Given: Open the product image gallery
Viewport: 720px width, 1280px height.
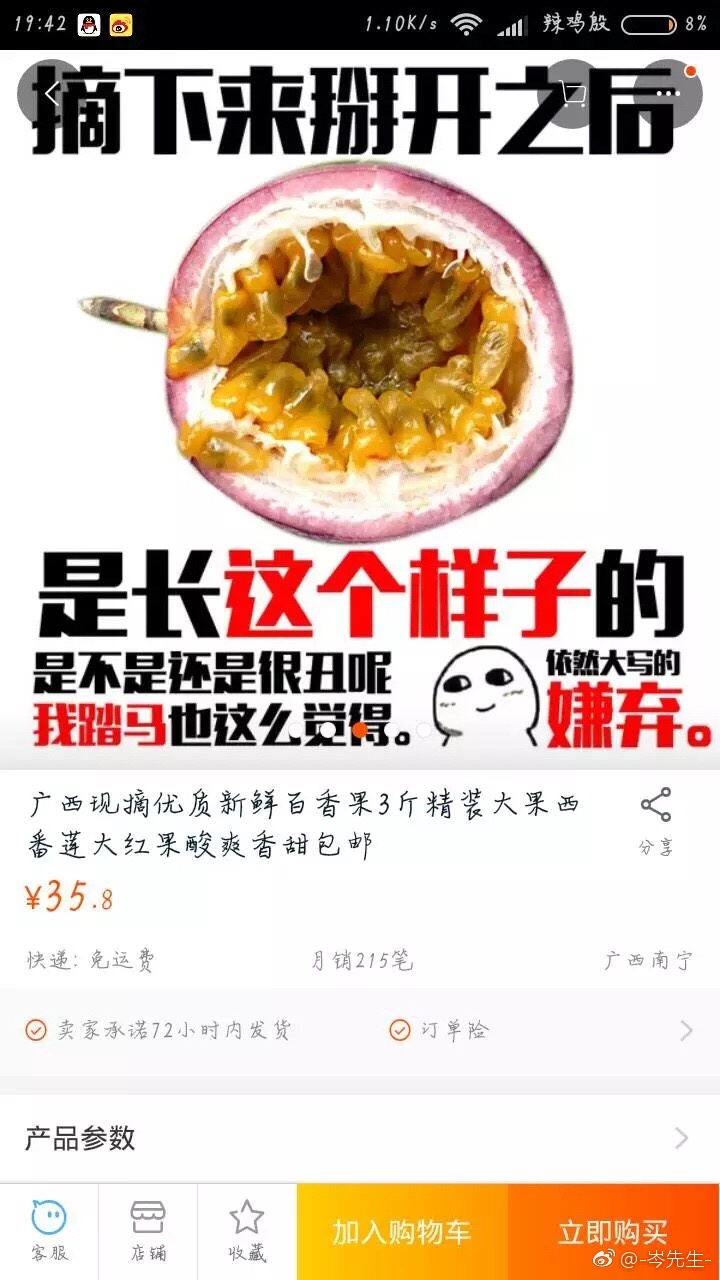Looking at the screenshot, I should (360, 400).
